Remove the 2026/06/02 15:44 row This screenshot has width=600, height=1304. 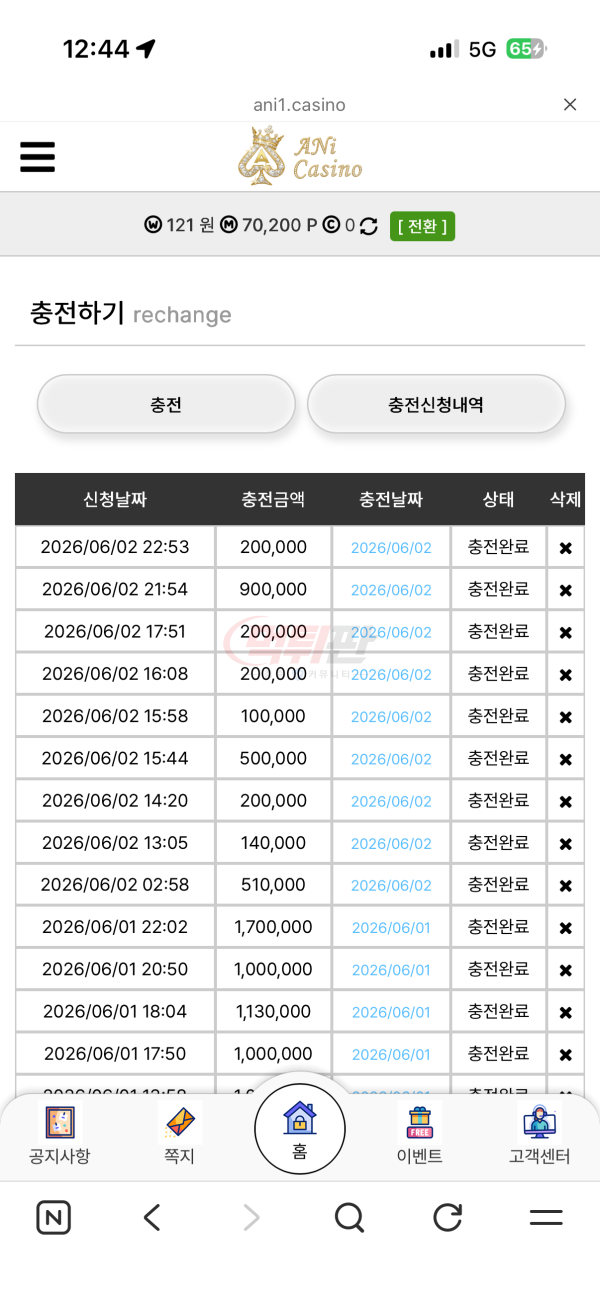[x=565, y=759]
